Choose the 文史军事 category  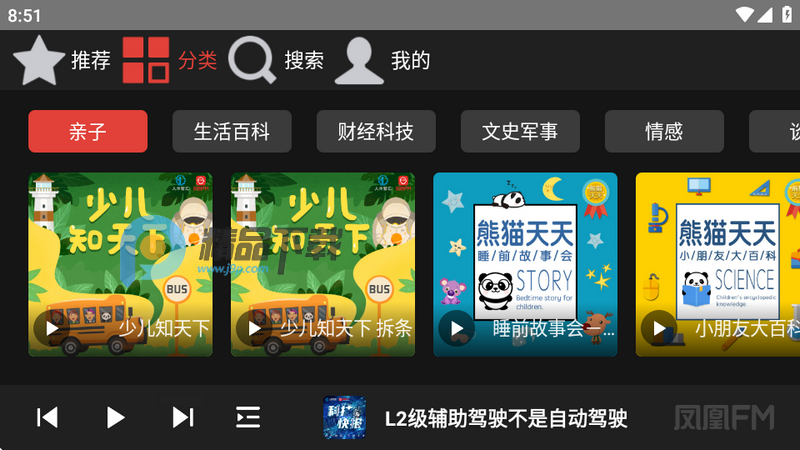point(520,132)
